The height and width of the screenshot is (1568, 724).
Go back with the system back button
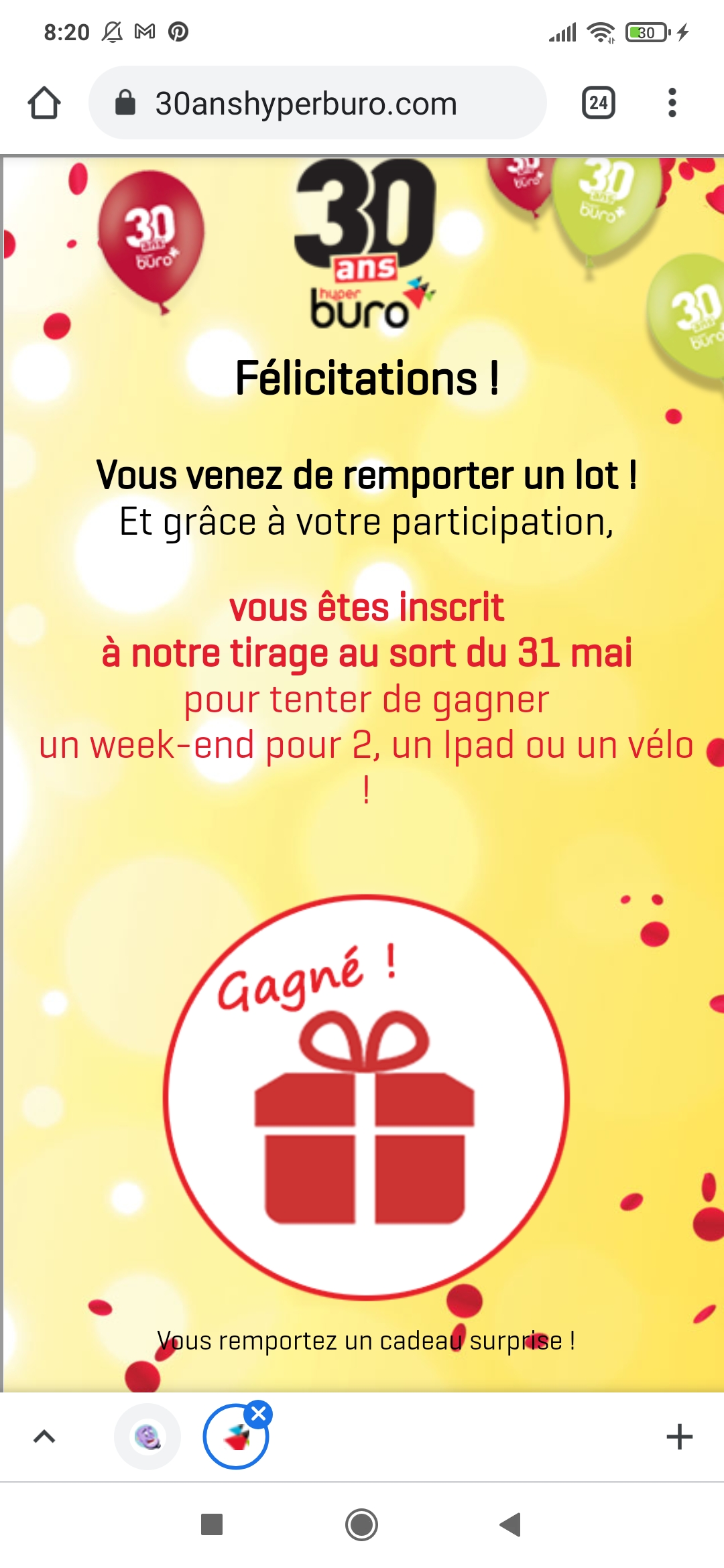click(x=511, y=1524)
